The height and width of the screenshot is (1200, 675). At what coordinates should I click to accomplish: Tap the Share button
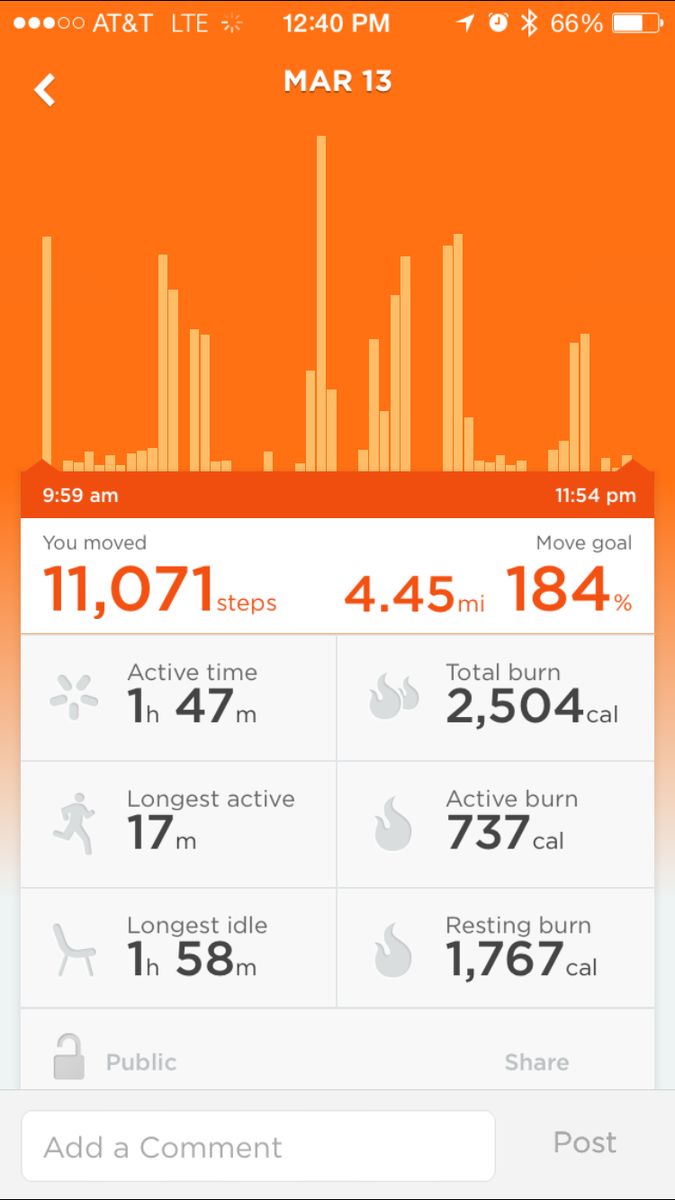coord(536,1062)
